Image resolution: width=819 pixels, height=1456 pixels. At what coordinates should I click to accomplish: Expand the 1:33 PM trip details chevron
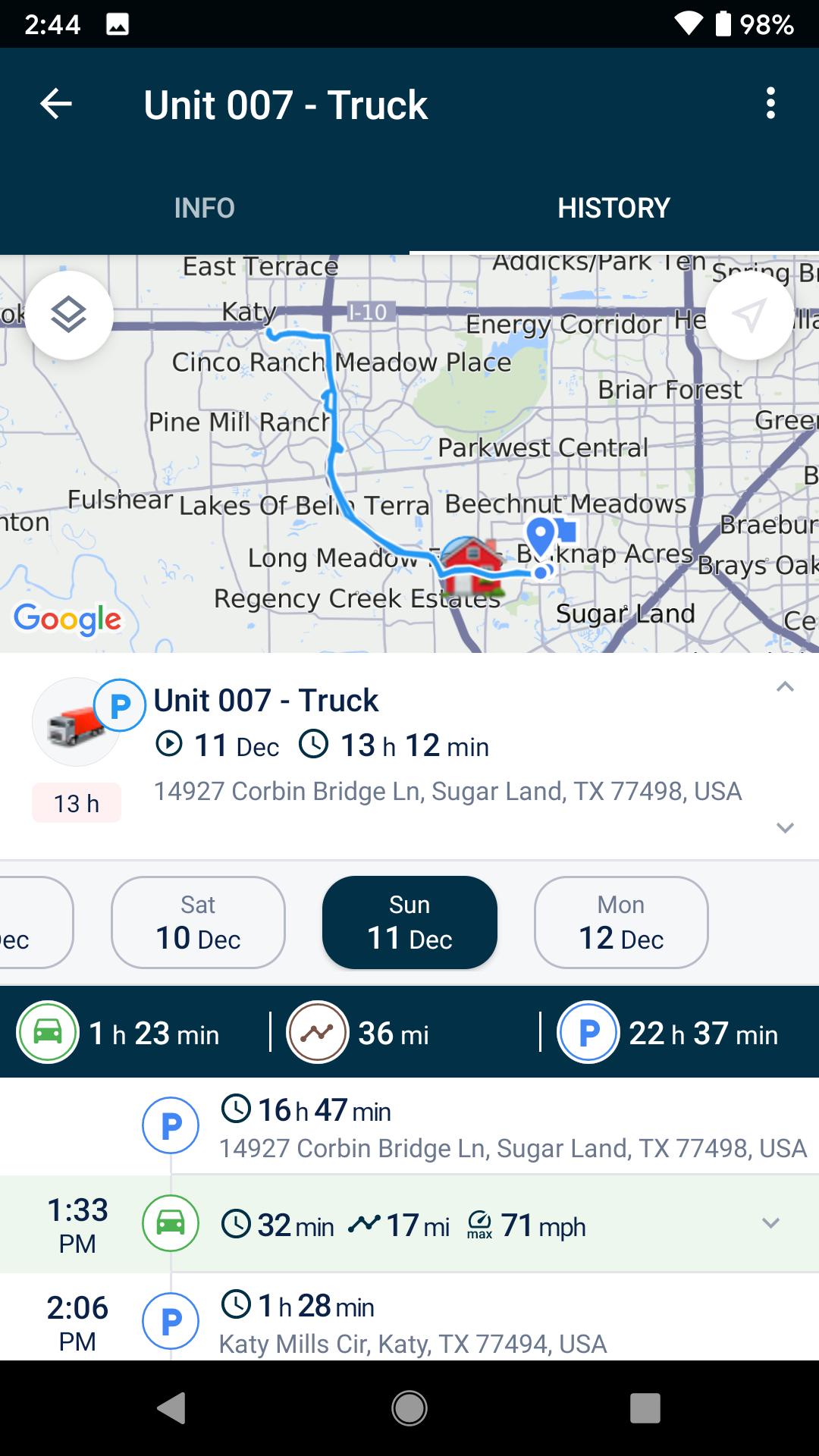coord(770,1223)
